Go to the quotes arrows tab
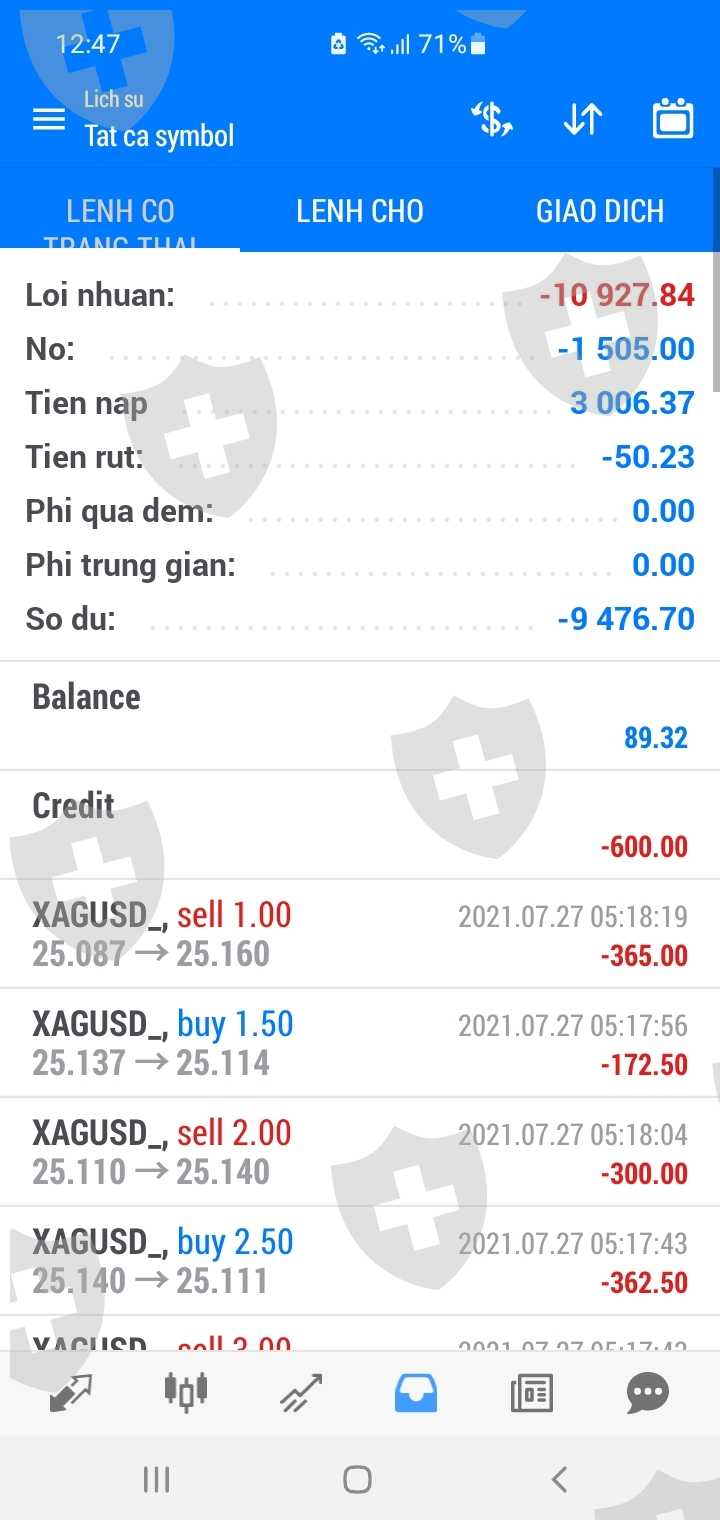Image resolution: width=720 pixels, height=1520 pixels. [71, 1392]
